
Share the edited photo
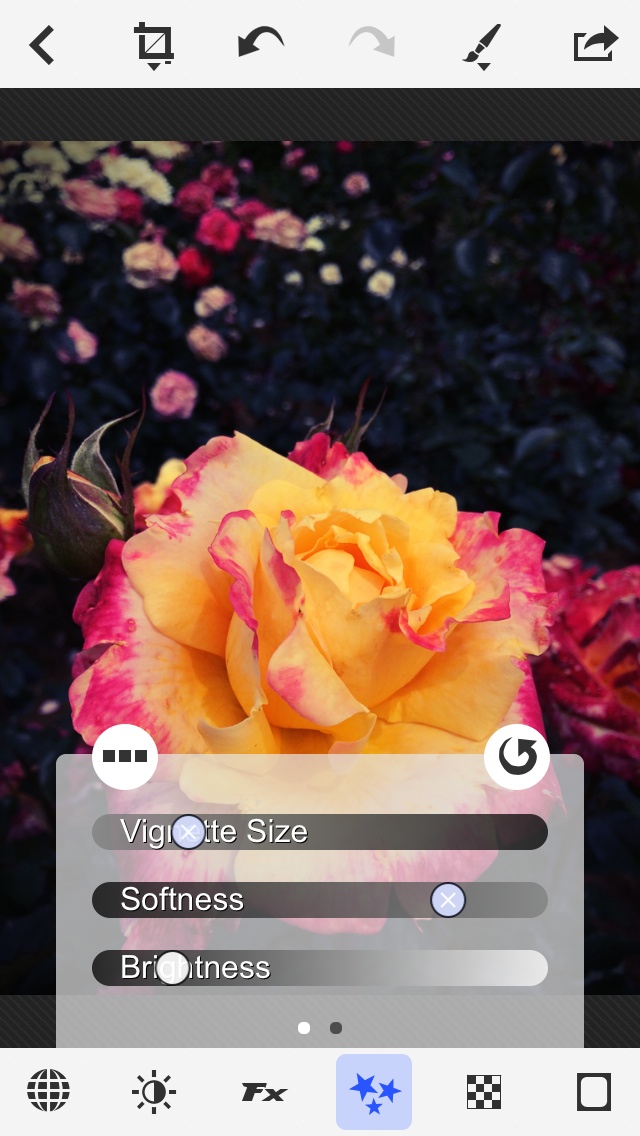(x=596, y=45)
